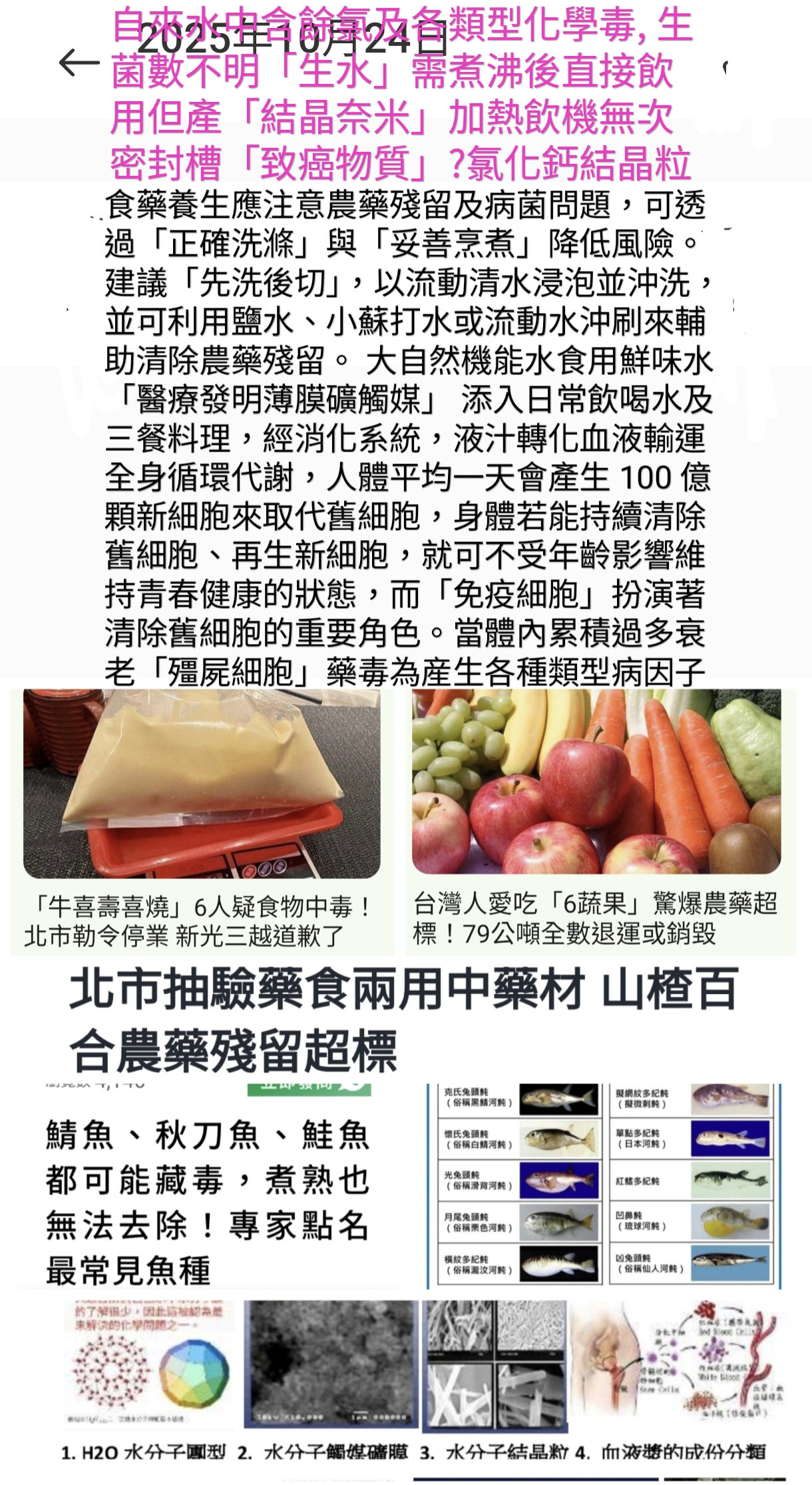
Task: Go back using the top-left arrow
Action: click(79, 63)
